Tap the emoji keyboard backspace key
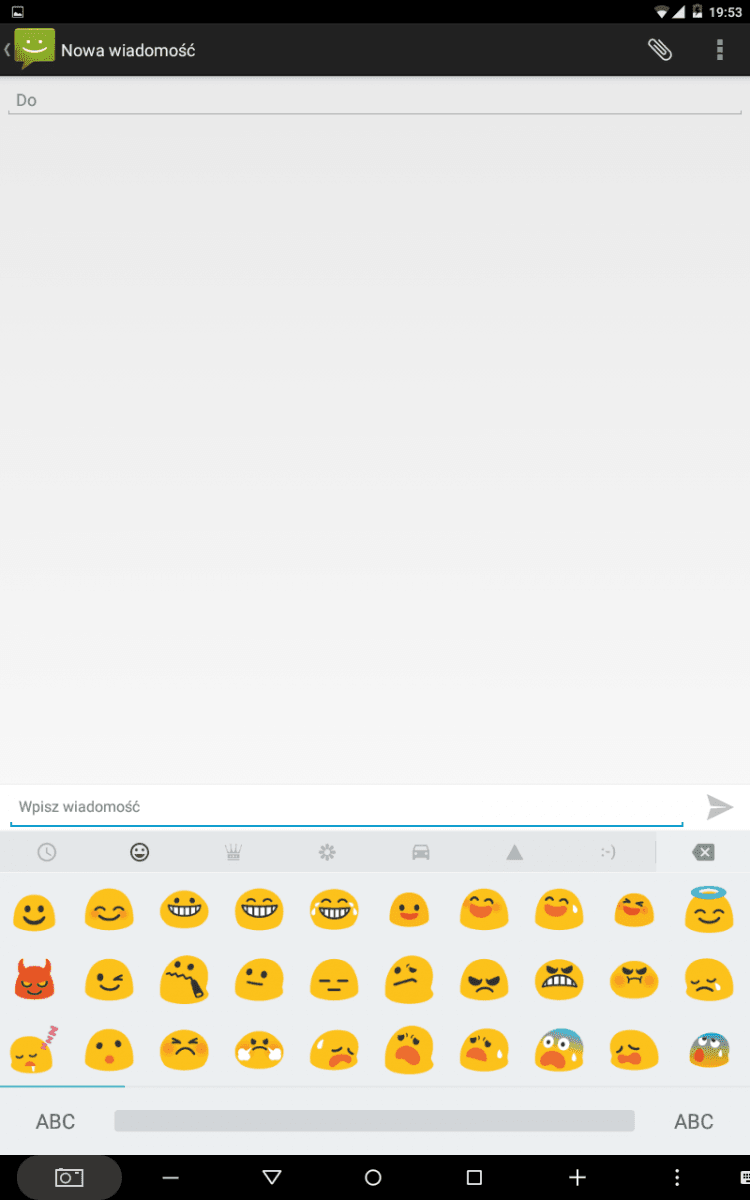 click(703, 852)
